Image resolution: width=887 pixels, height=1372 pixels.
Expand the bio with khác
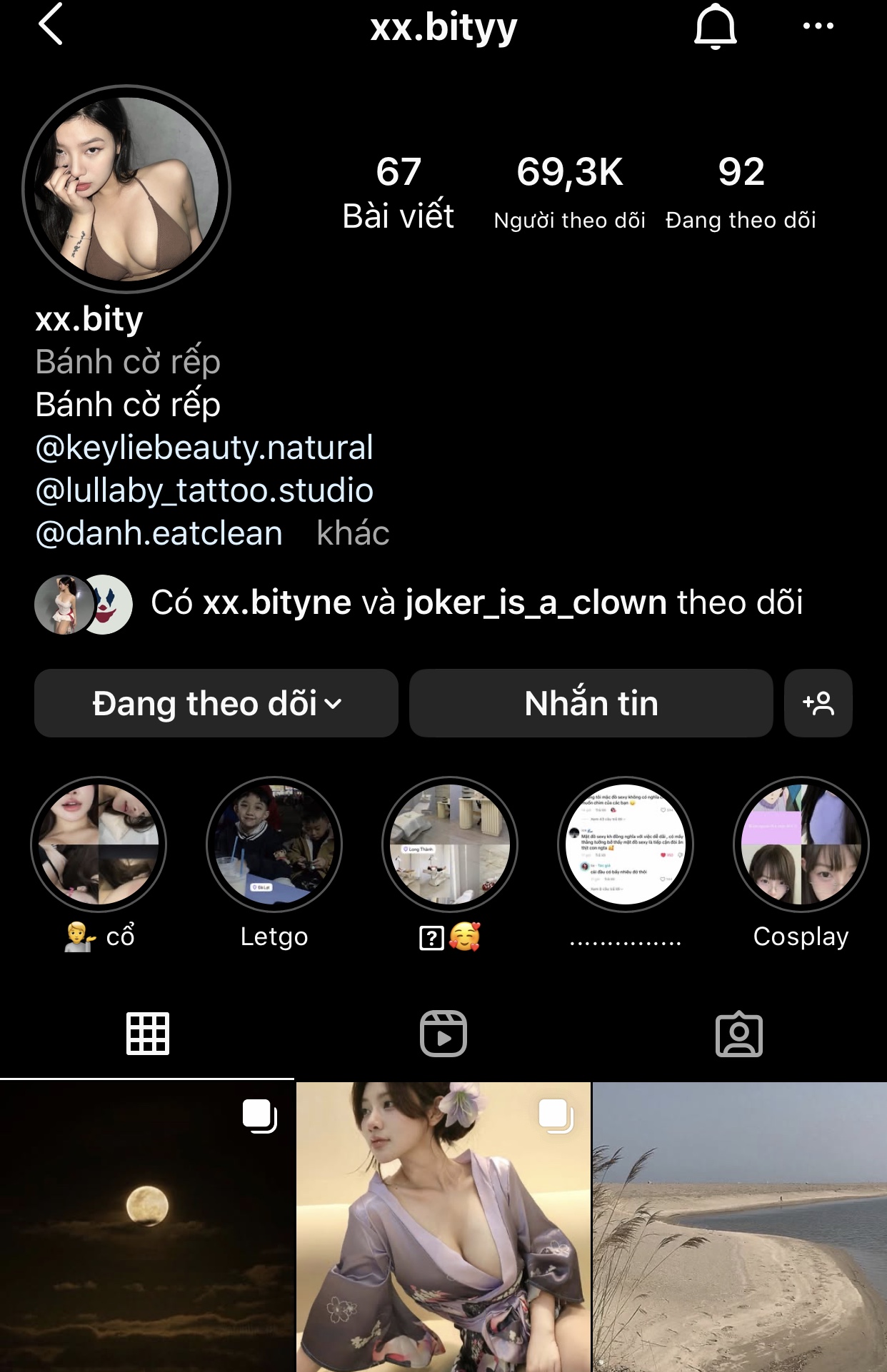(x=353, y=533)
